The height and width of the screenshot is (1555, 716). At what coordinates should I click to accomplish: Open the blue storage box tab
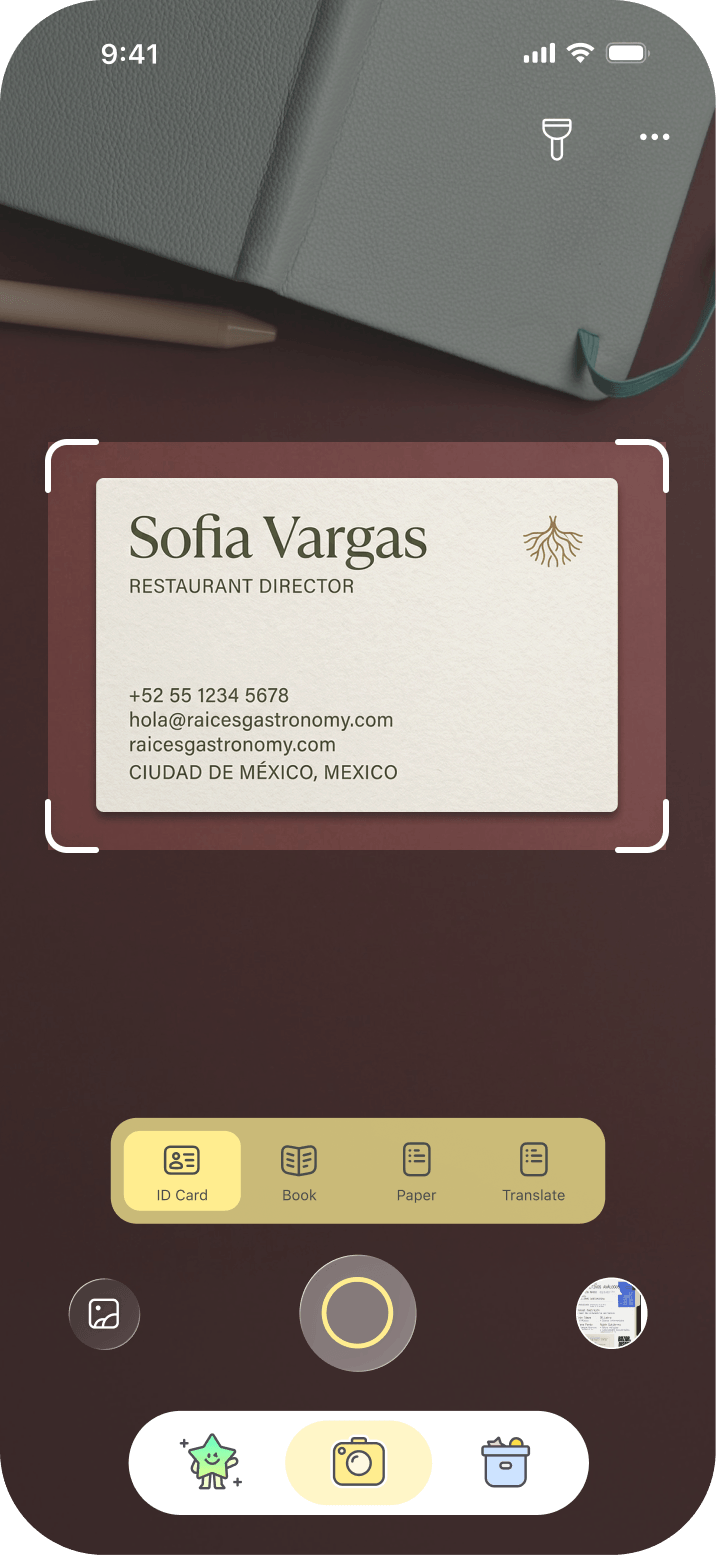[x=505, y=1462]
